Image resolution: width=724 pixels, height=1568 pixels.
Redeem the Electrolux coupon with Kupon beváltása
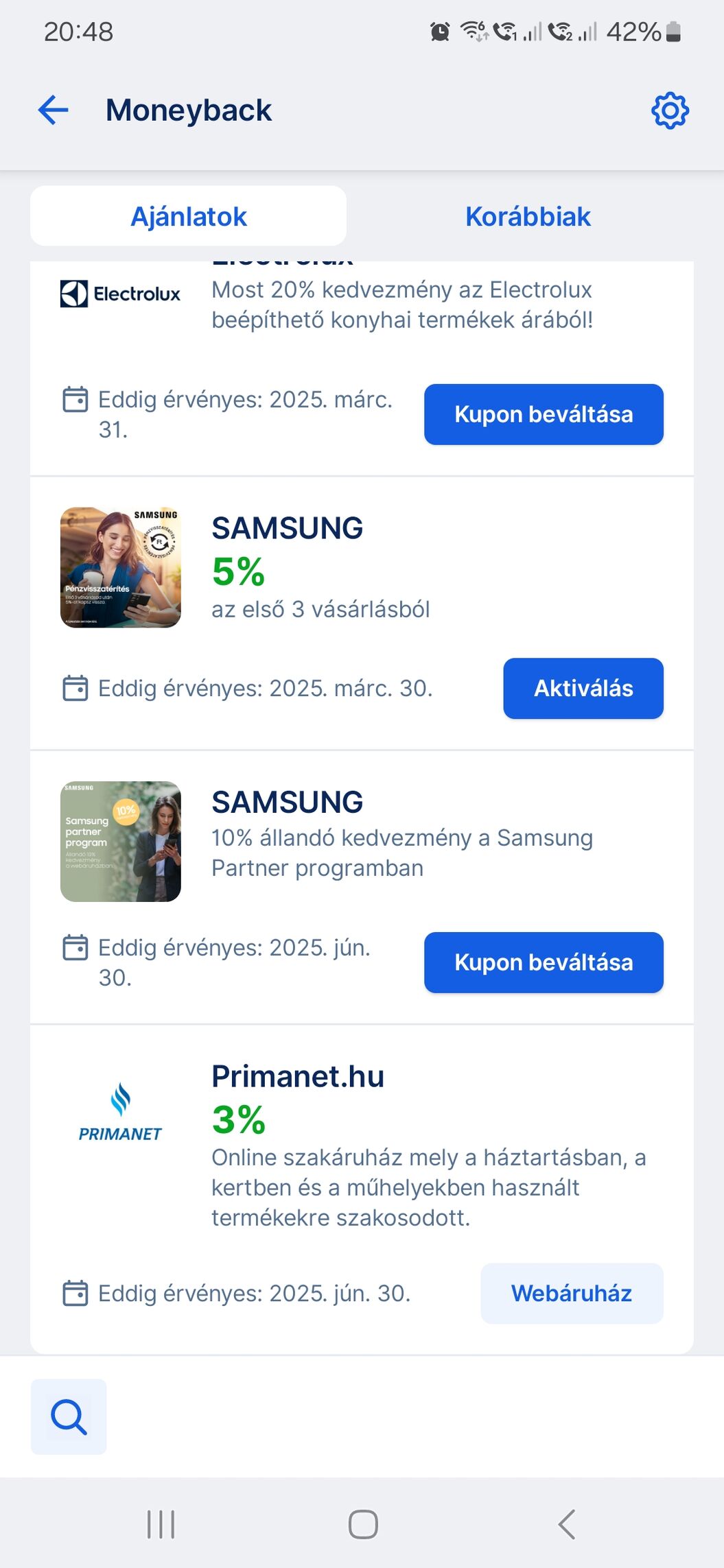[x=544, y=414]
